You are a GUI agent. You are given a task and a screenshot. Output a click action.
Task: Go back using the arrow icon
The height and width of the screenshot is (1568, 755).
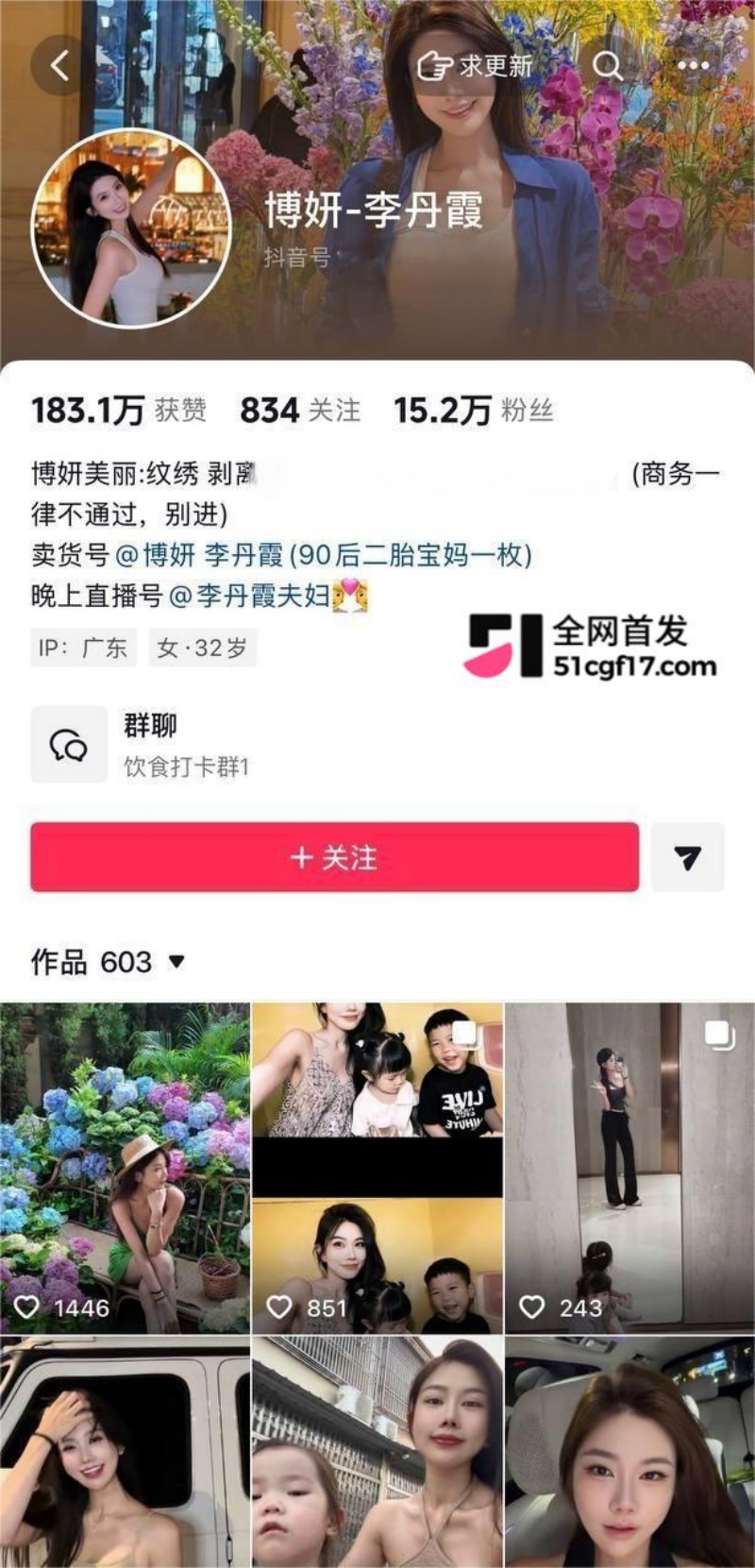60,65
